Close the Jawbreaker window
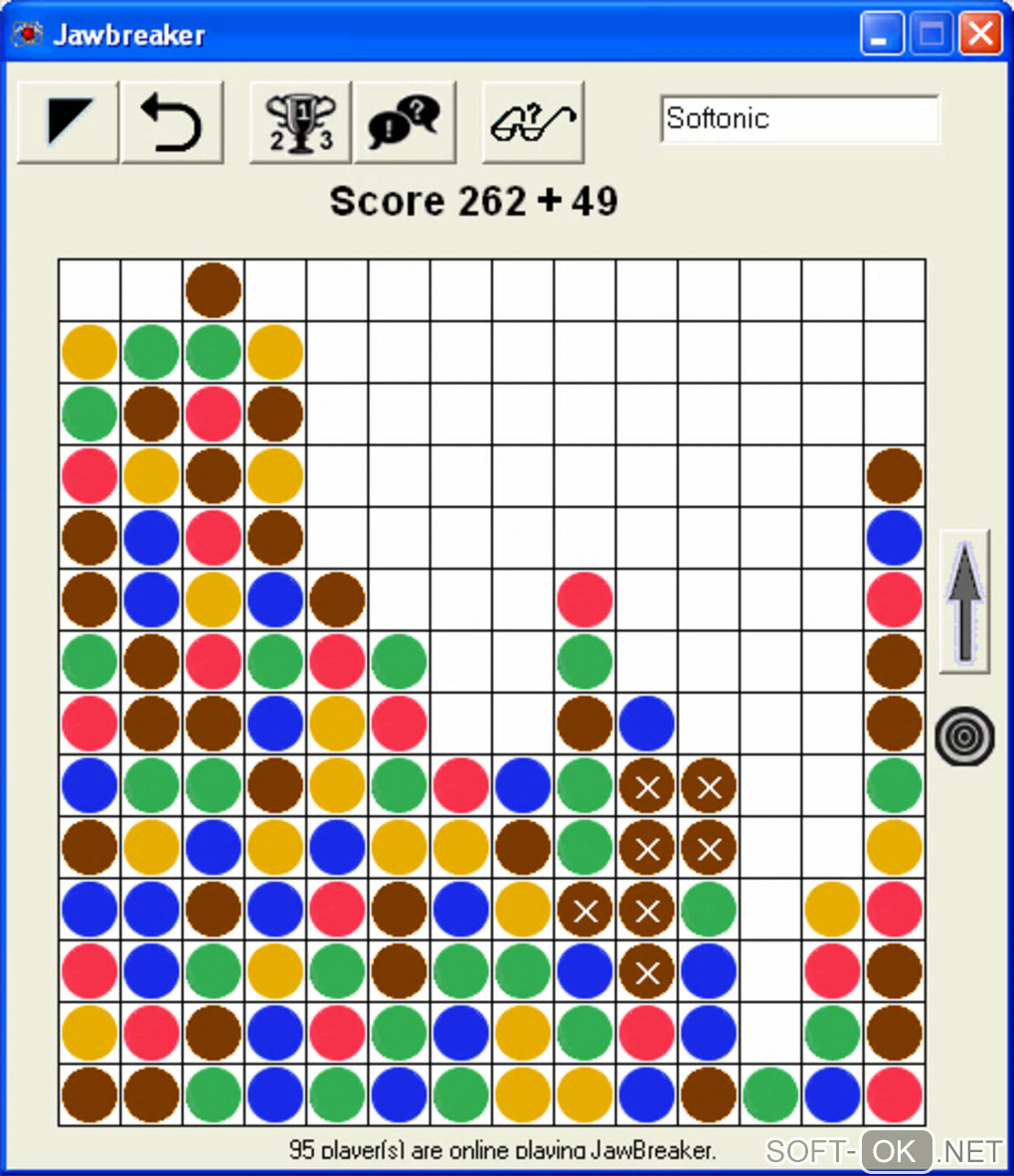Screen dimensions: 1014x1176 (980, 35)
